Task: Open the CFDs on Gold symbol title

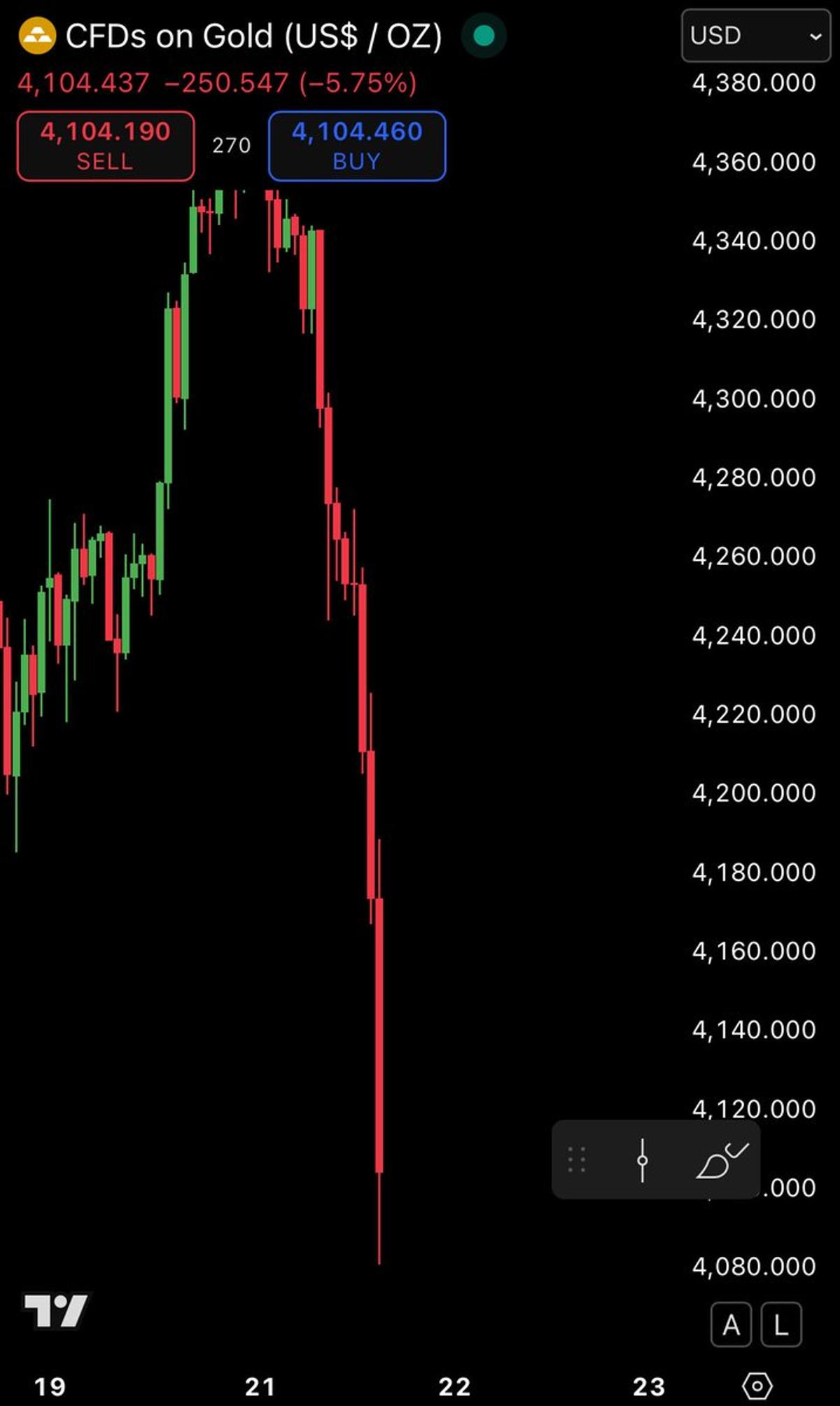Action: point(252,36)
